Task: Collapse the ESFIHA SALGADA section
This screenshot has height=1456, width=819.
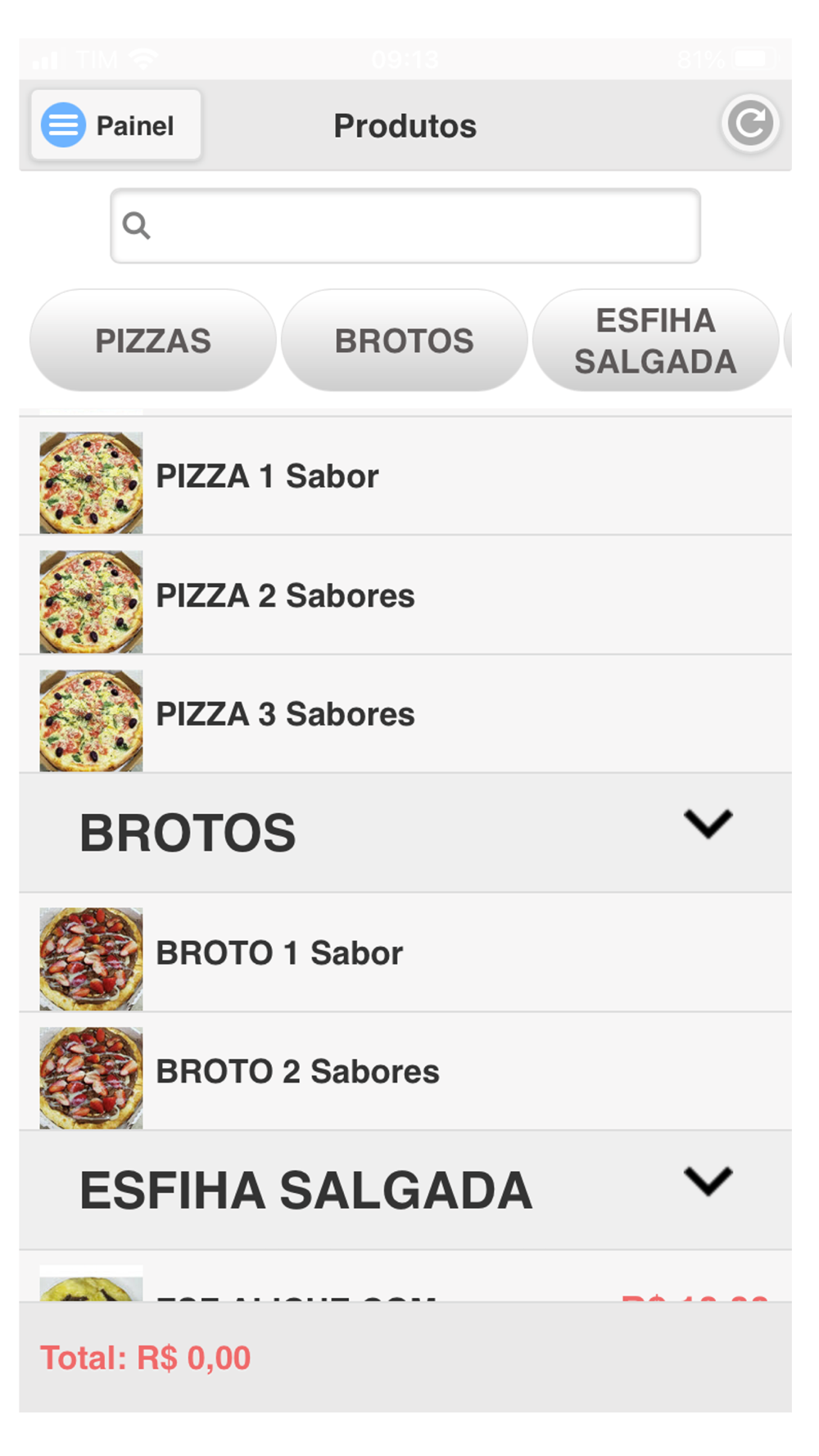Action: coord(708,1182)
